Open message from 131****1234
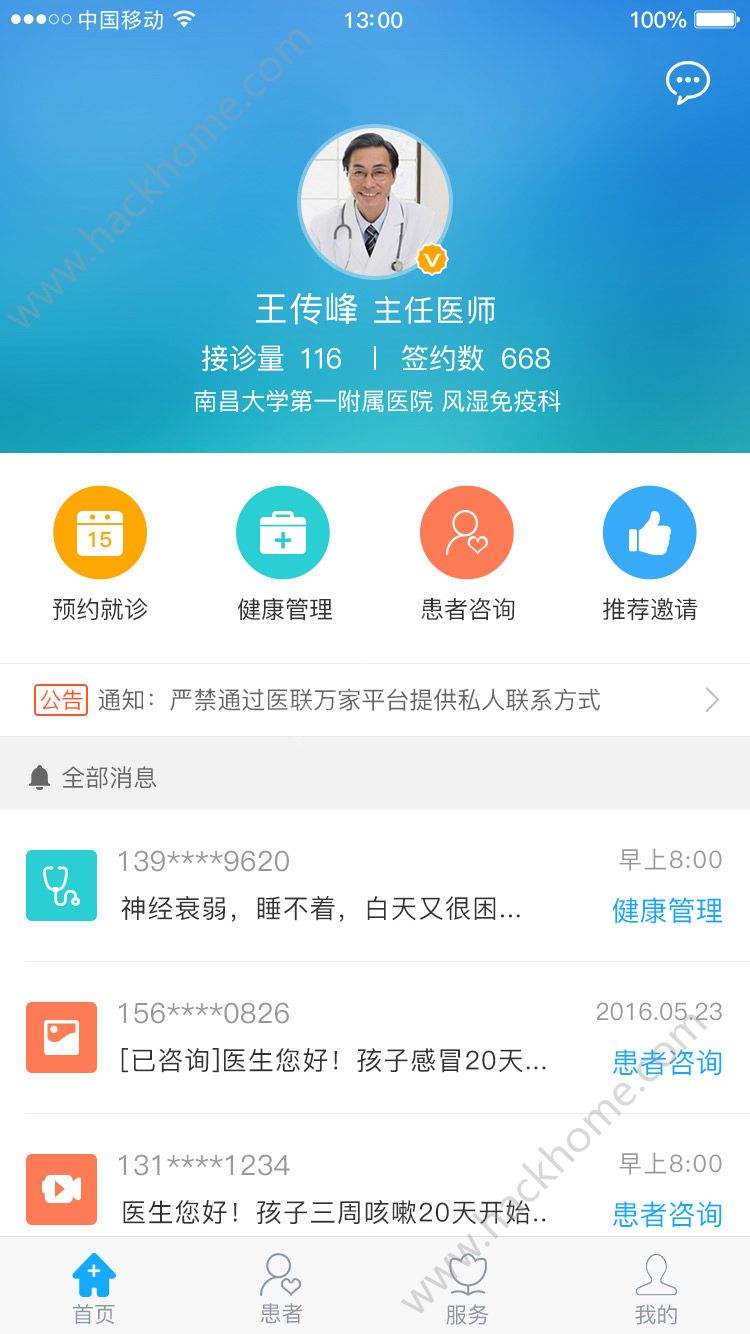The width and height of the screenshot is (750, 1334). pos(375,1190)
